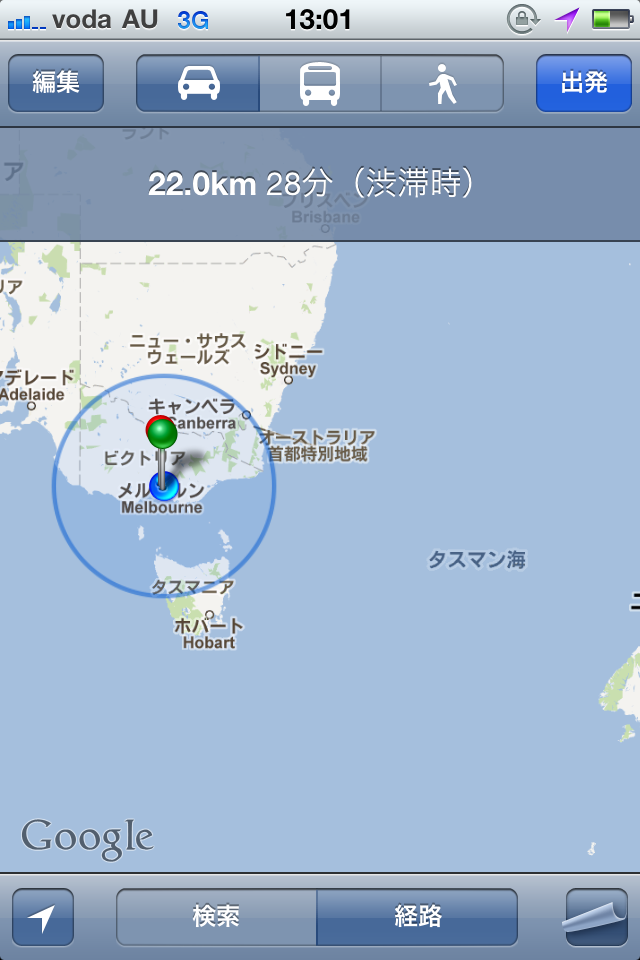Select the 経路 (directions) tab
Image resolution: width=640 pixels, height=960 pixels.
click(x=417, y=917)
